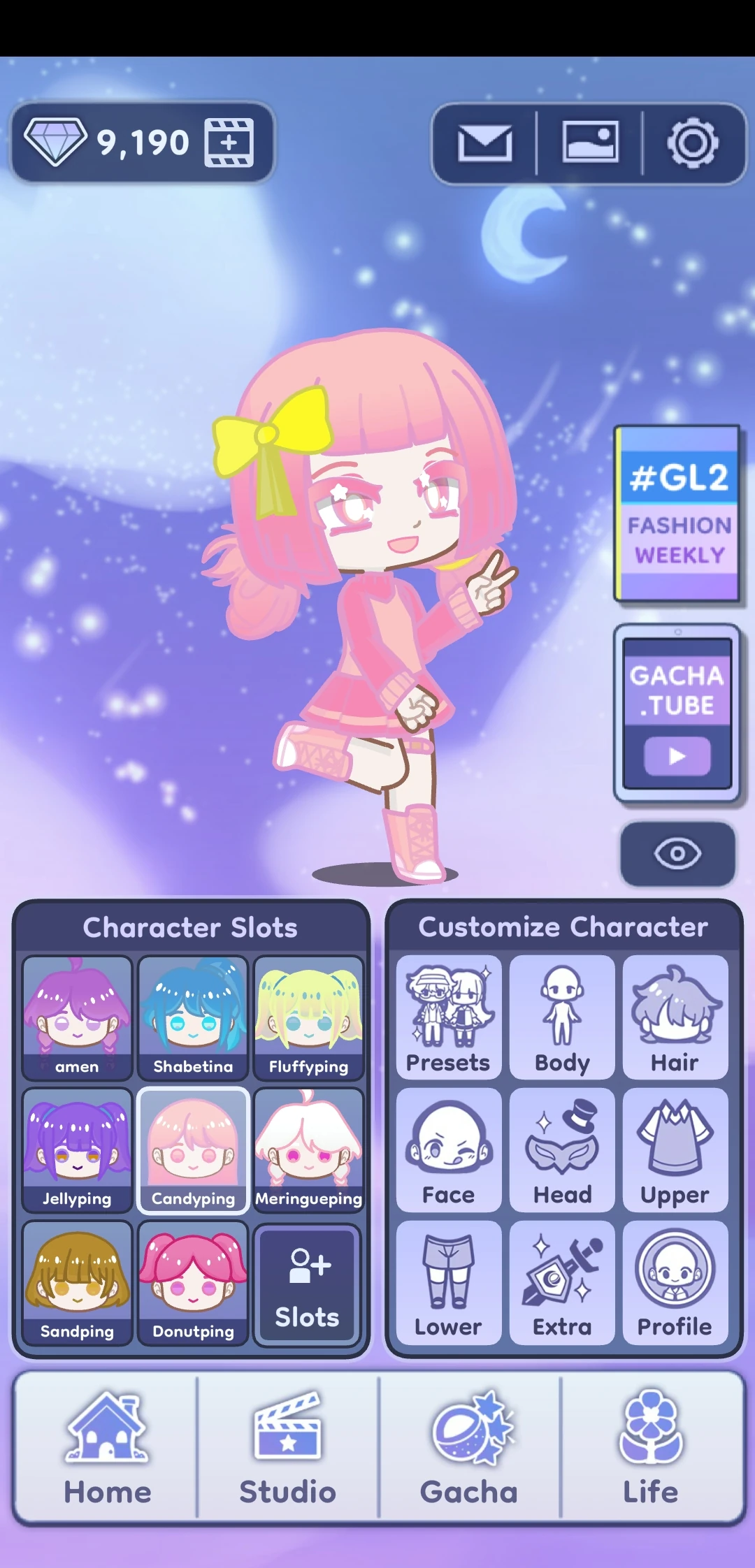
Task: Customize the character's Hair
Action: point(675,1017)
